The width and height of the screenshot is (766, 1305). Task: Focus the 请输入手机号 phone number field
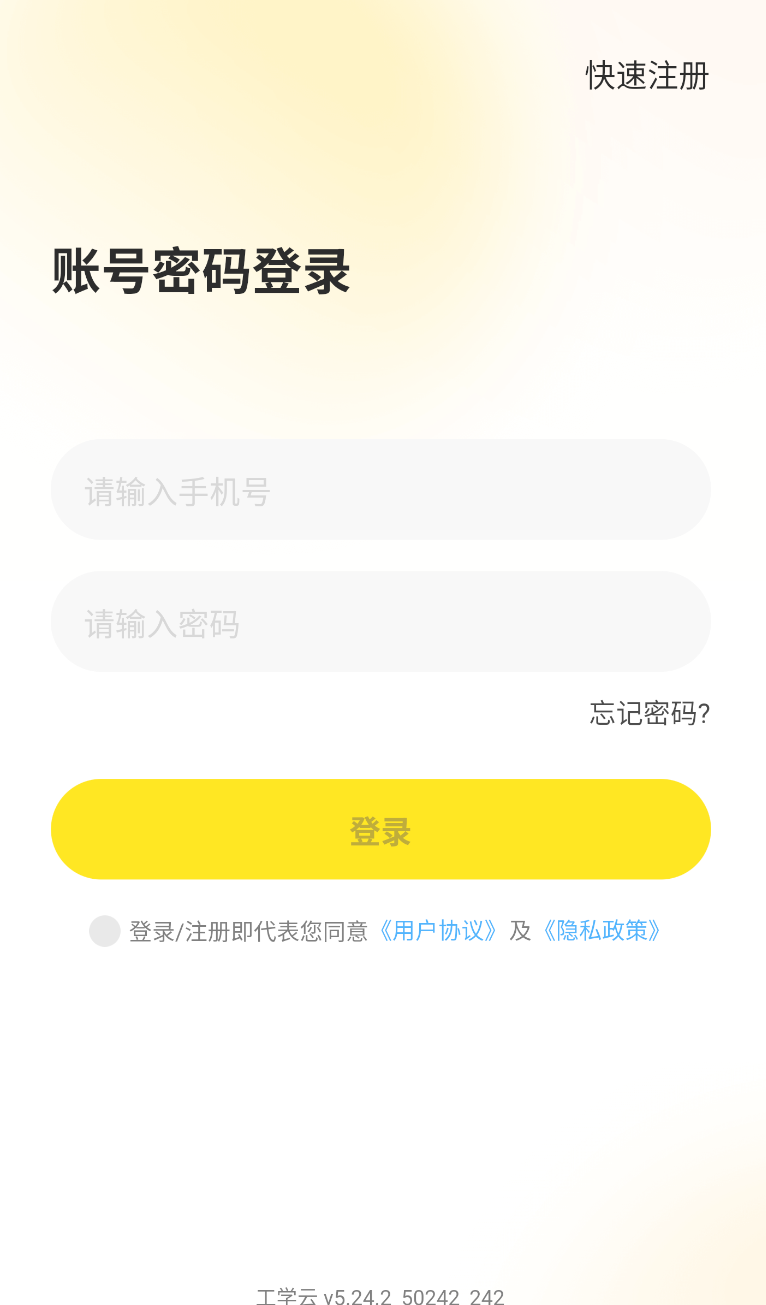[380, 490]
